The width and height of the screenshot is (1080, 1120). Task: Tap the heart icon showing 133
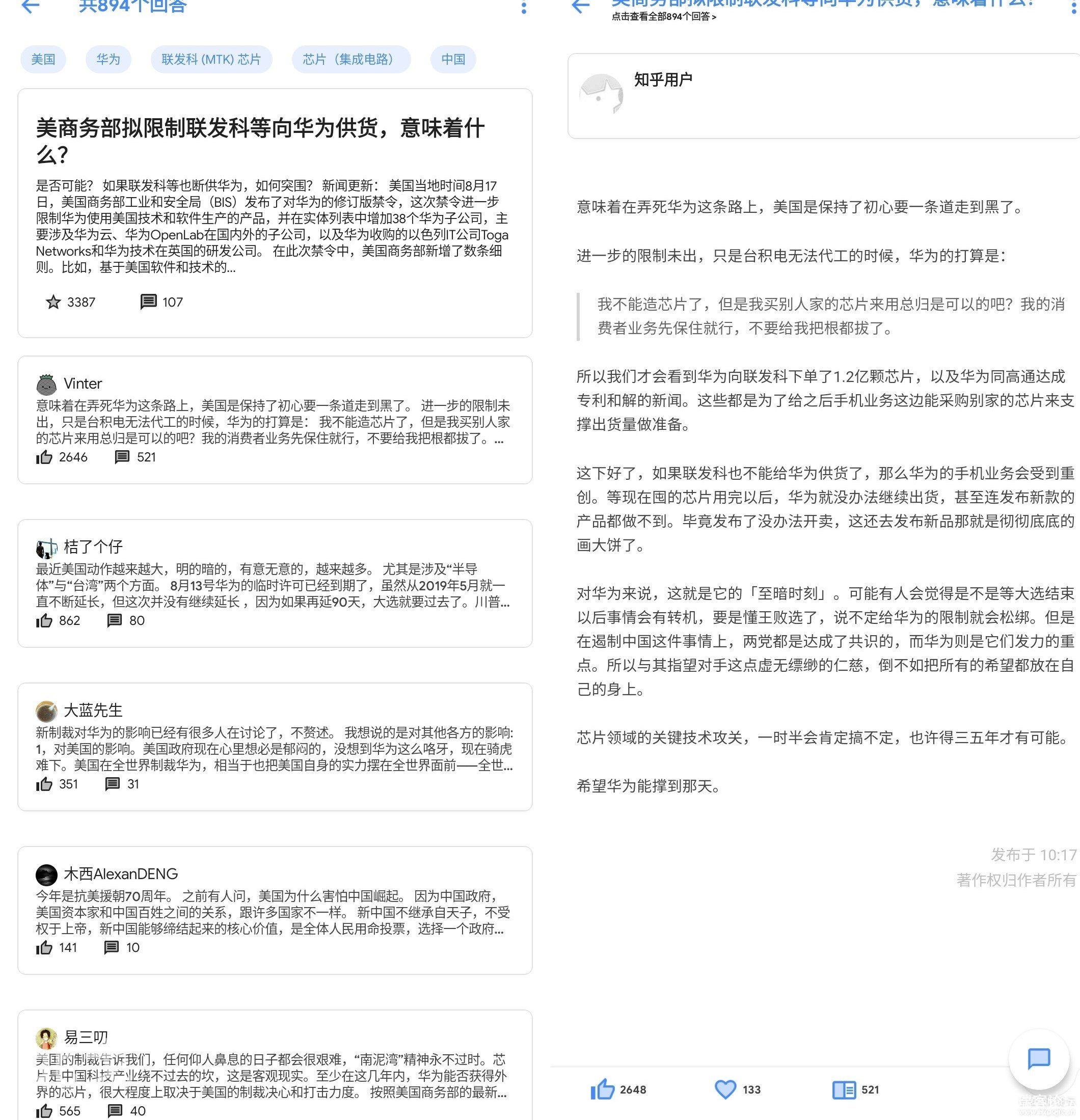coord(725,1090)
